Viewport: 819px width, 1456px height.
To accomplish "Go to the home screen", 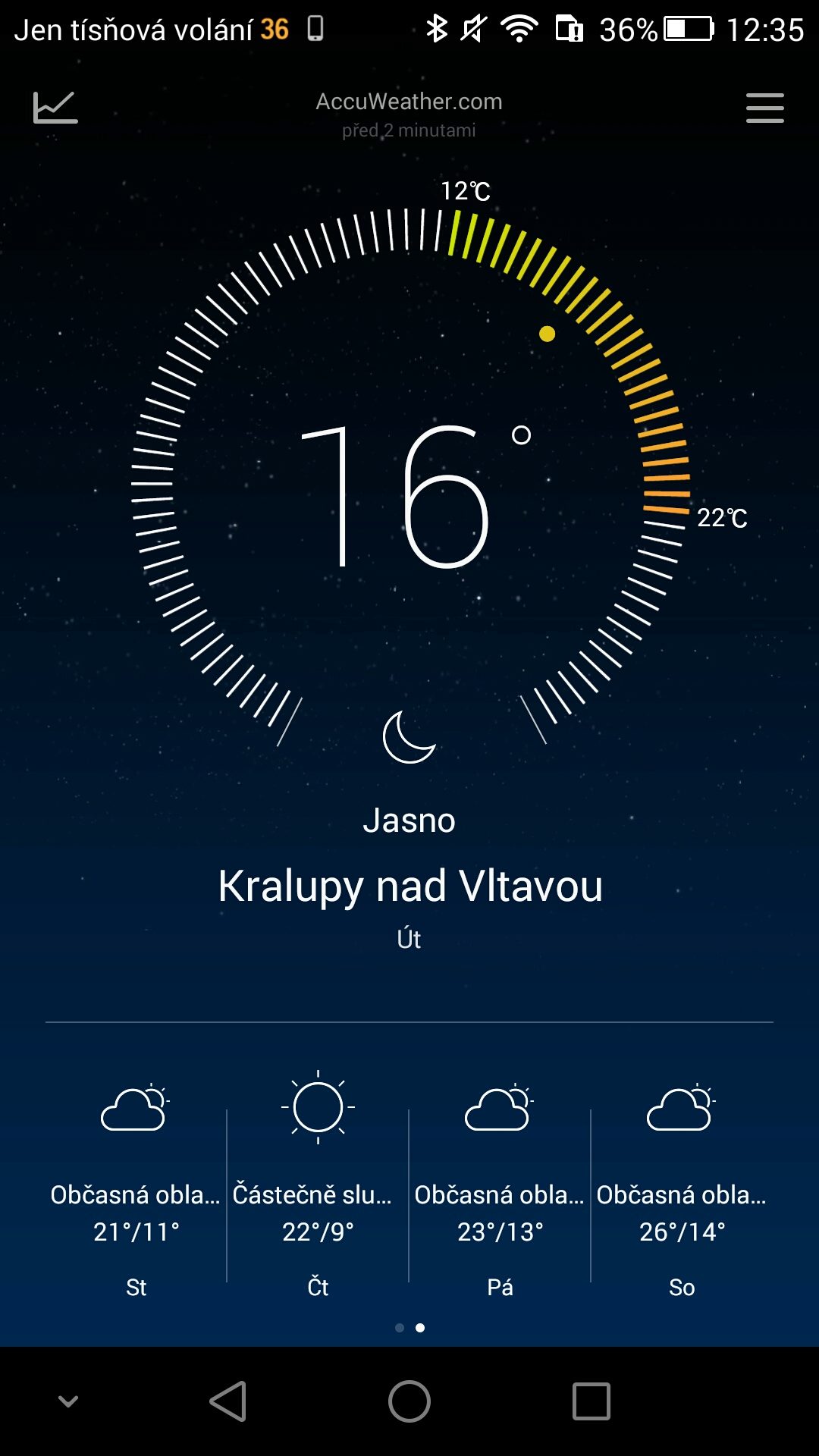I will (409, 1401).
